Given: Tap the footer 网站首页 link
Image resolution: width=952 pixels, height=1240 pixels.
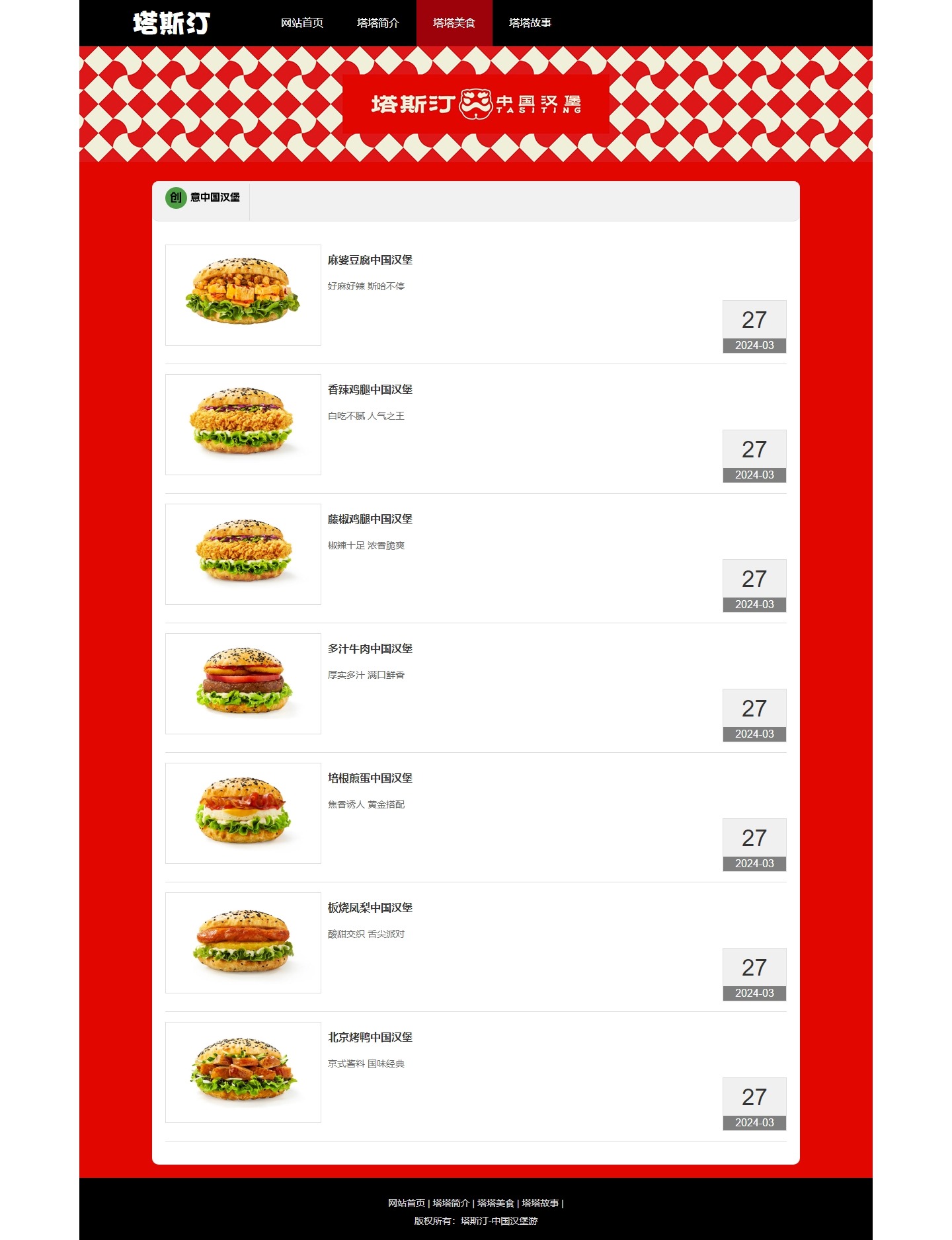Looking at the screenshot, I should pos(406,1203).
